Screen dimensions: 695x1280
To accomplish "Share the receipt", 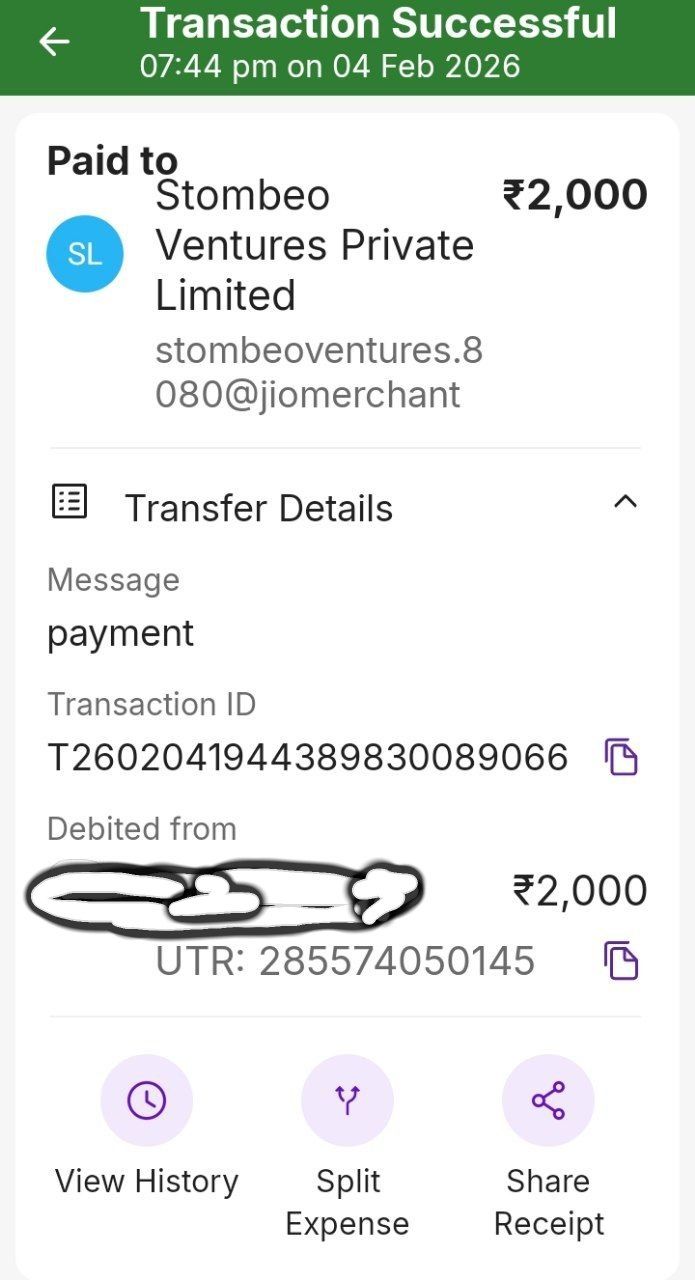I will pos(548,1101).
